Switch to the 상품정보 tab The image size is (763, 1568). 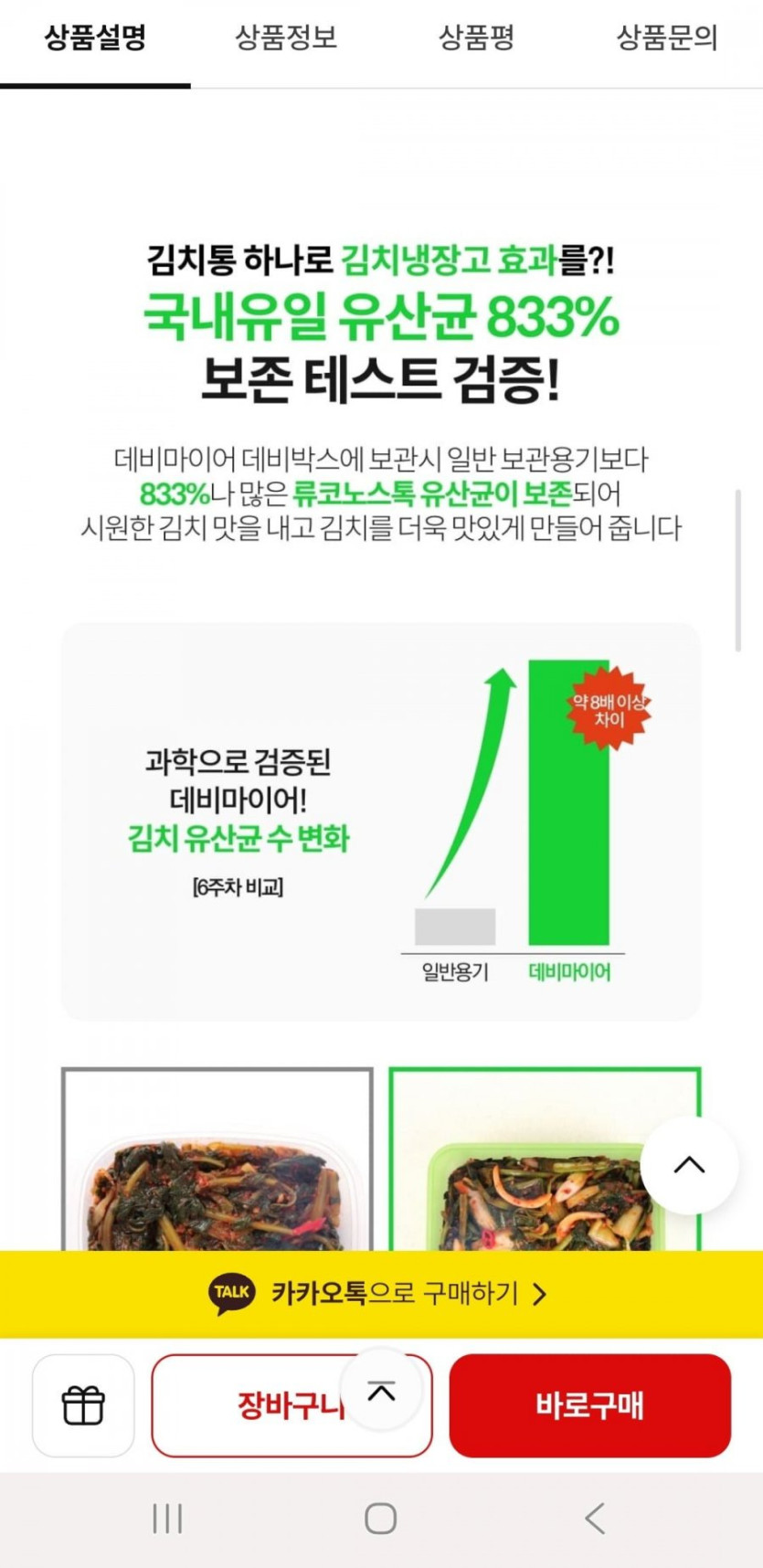coord(286,37)
